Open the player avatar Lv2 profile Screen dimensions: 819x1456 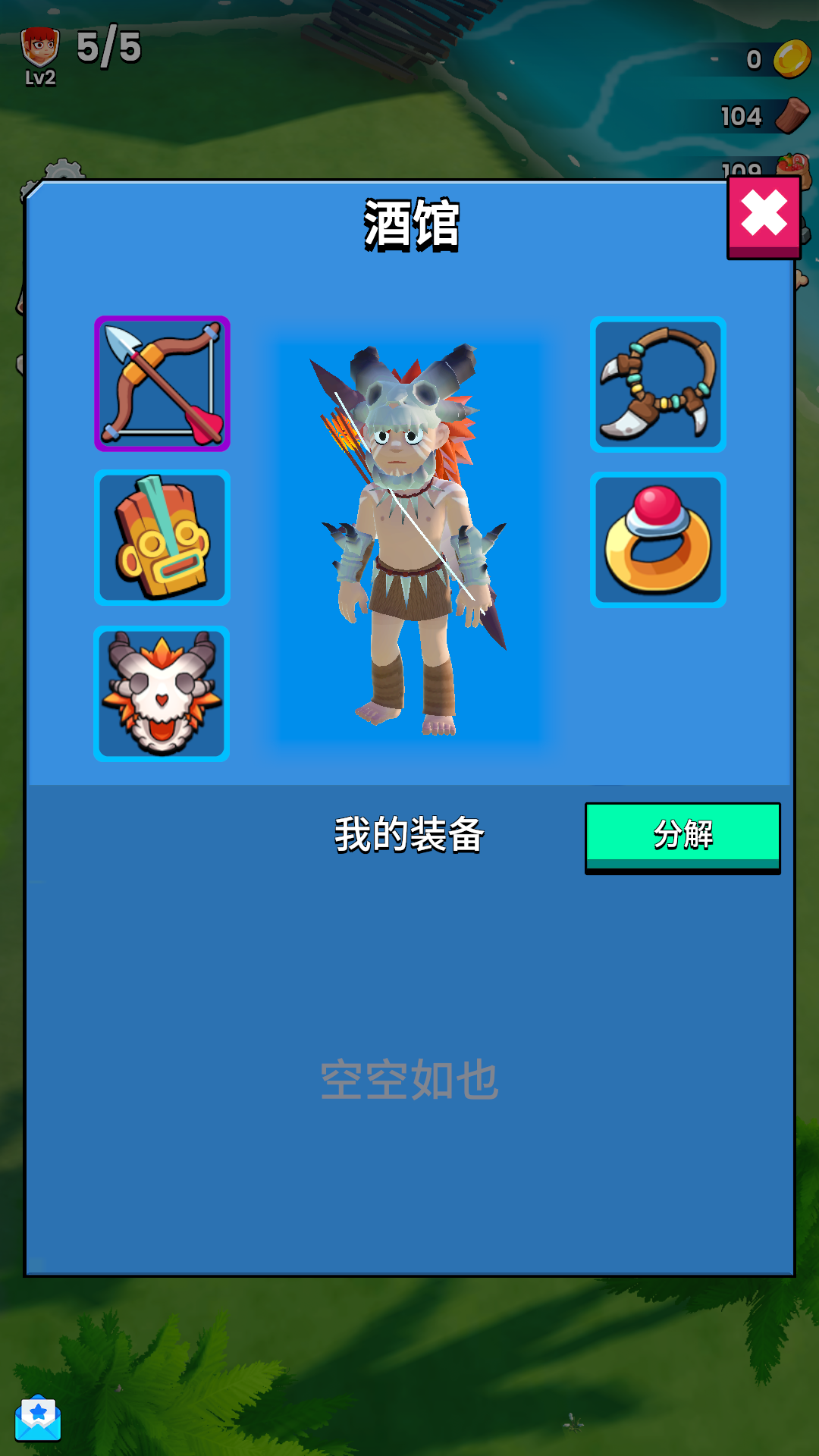[x=40, y=55]
